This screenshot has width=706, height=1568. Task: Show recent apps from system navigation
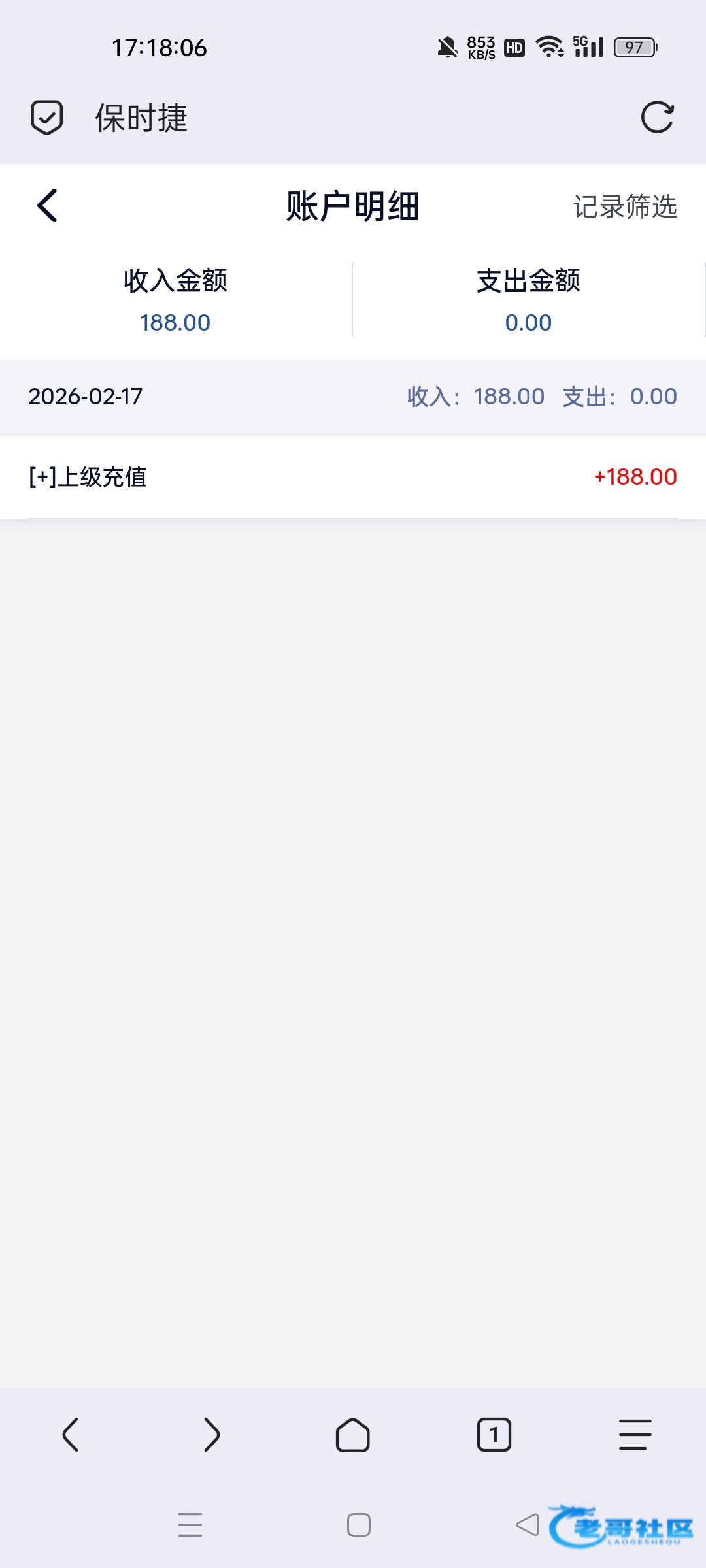pos(190,1525)
